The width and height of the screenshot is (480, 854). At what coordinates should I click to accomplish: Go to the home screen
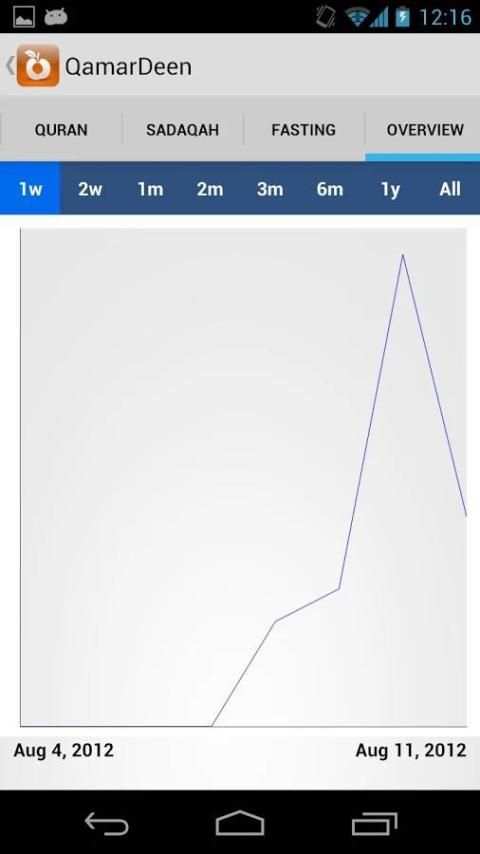(x=240, y=823)
